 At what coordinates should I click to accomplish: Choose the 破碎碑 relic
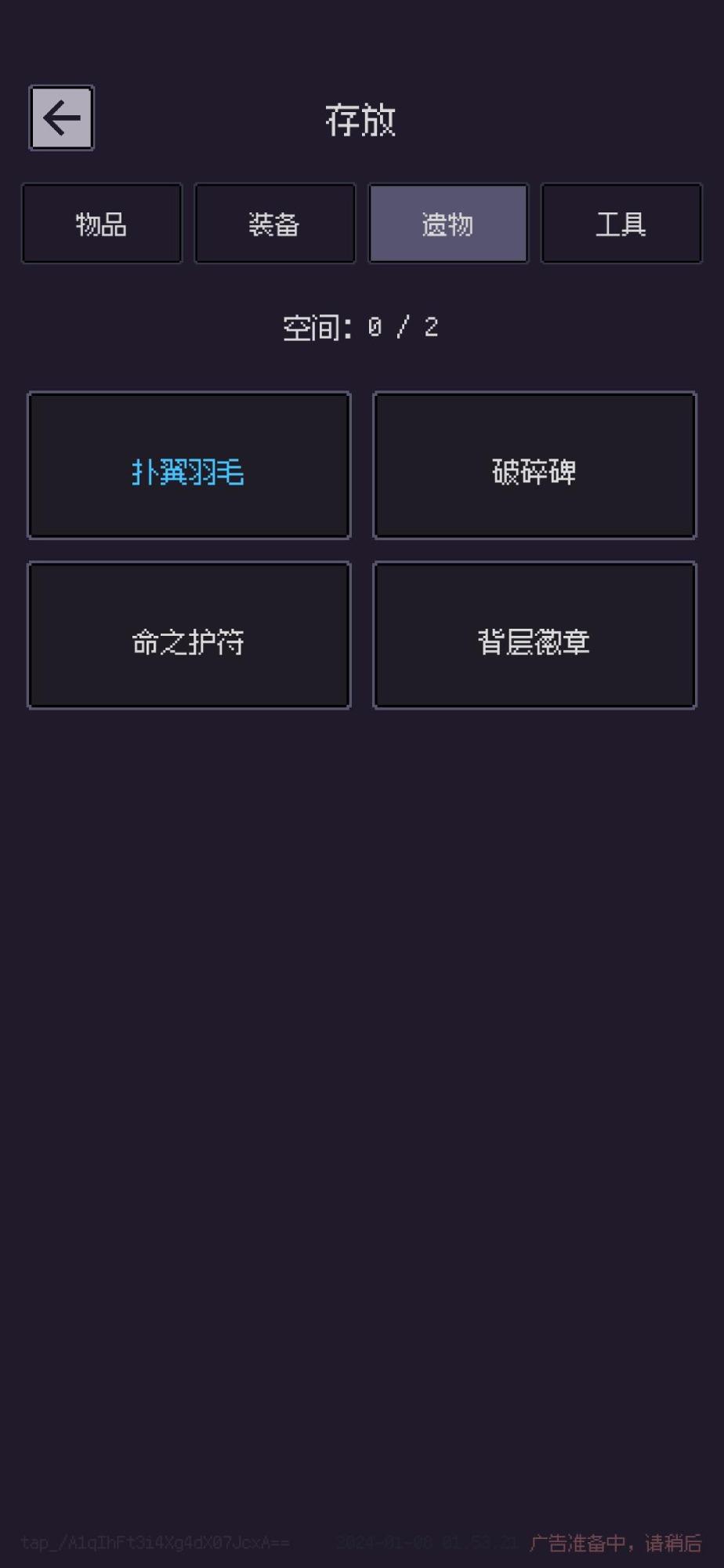tap(534, 466)
